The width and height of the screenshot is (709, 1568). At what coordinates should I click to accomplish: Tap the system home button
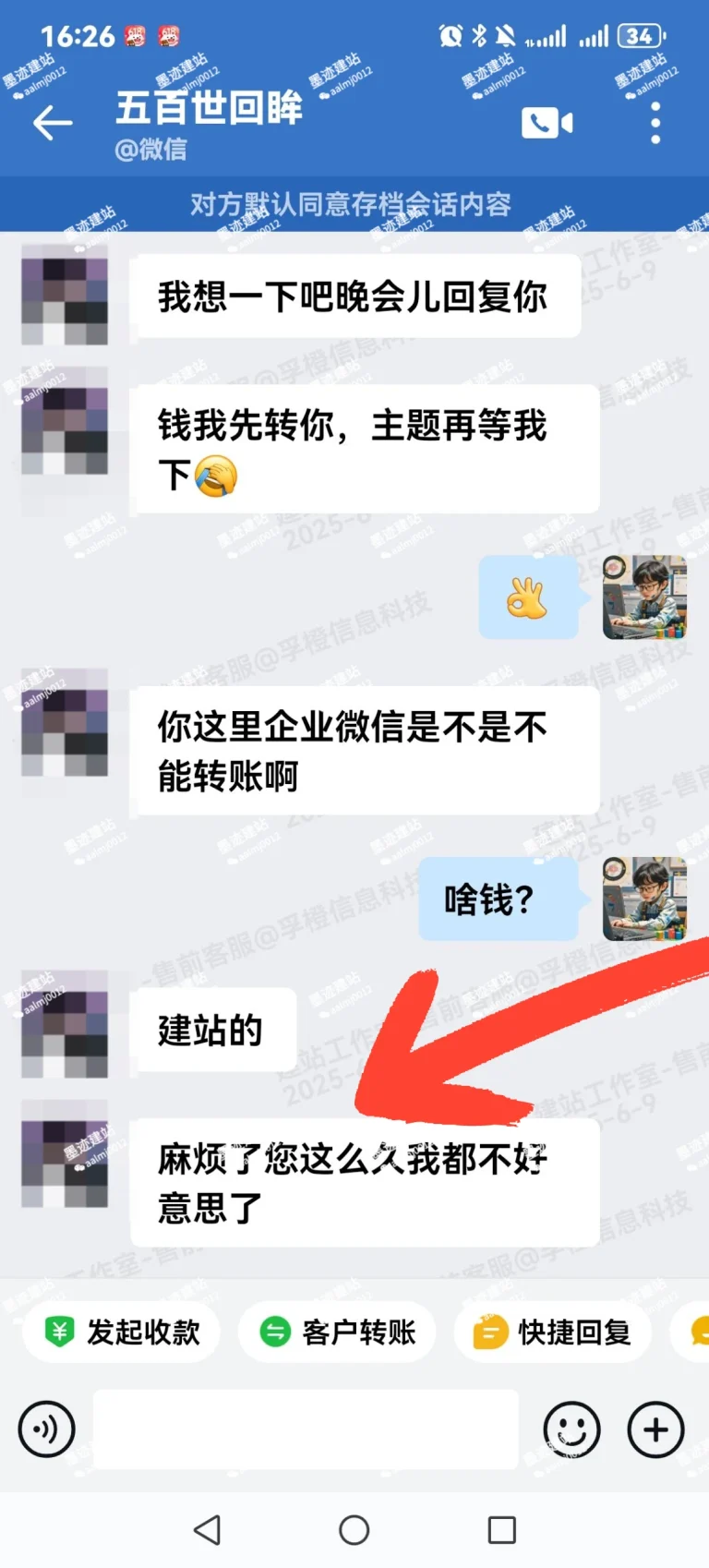click(354, 1530)
